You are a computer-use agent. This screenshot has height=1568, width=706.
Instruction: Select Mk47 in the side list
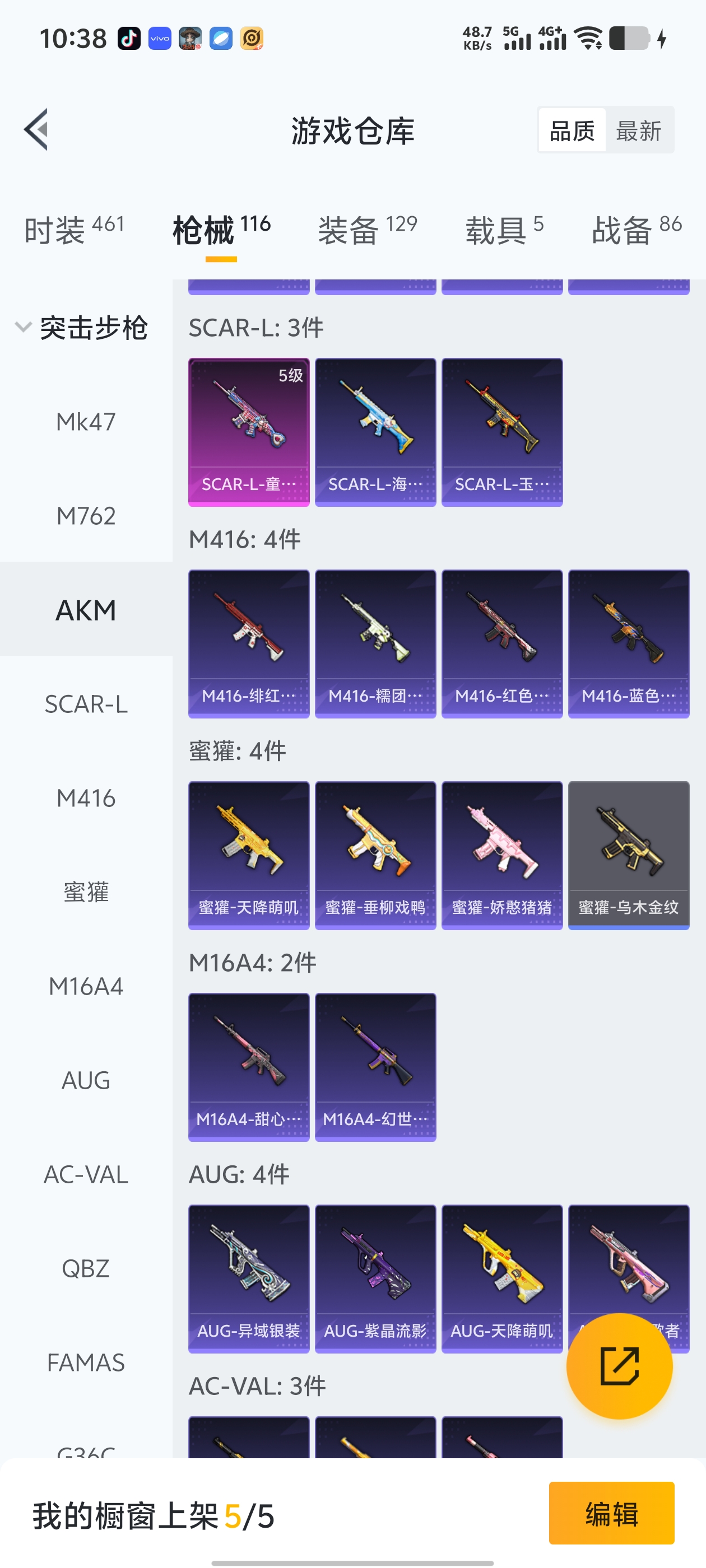coord(86,422)
